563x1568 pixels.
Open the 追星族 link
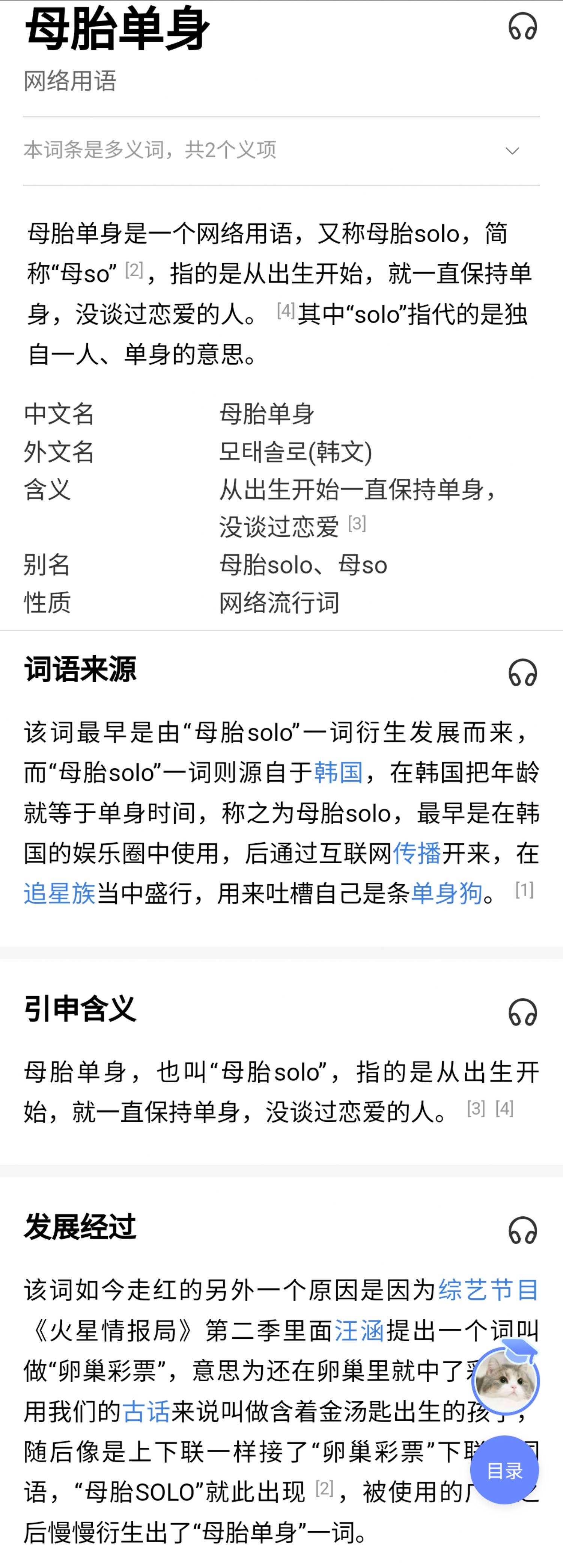point(60,894)
